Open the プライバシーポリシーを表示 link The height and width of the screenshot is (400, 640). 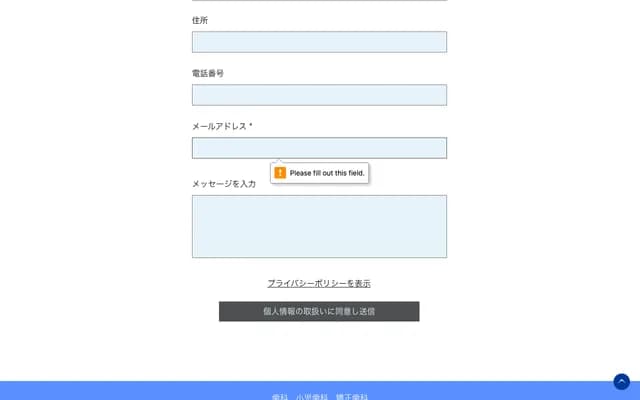[x=319, y=283]
